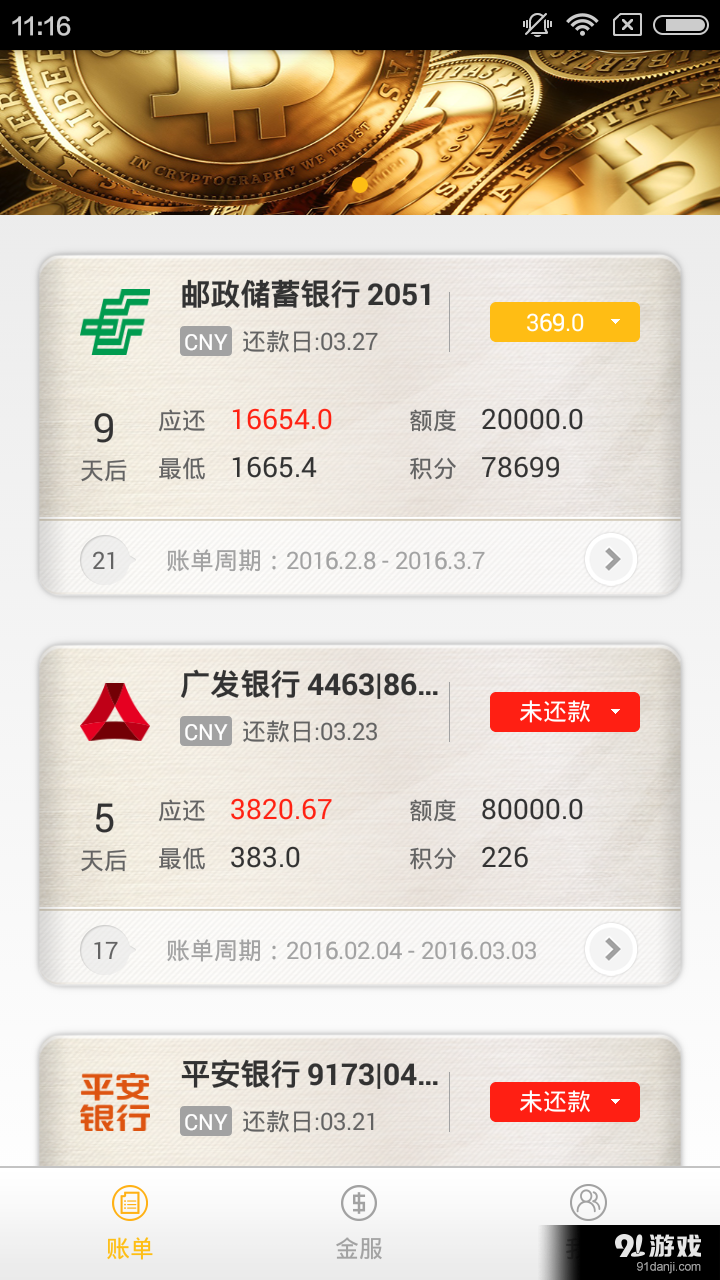Expand the 未还款 dropdown on 广发银行 card
The height and width of the screenshot is (1280, 720).
tap(564, 712)
